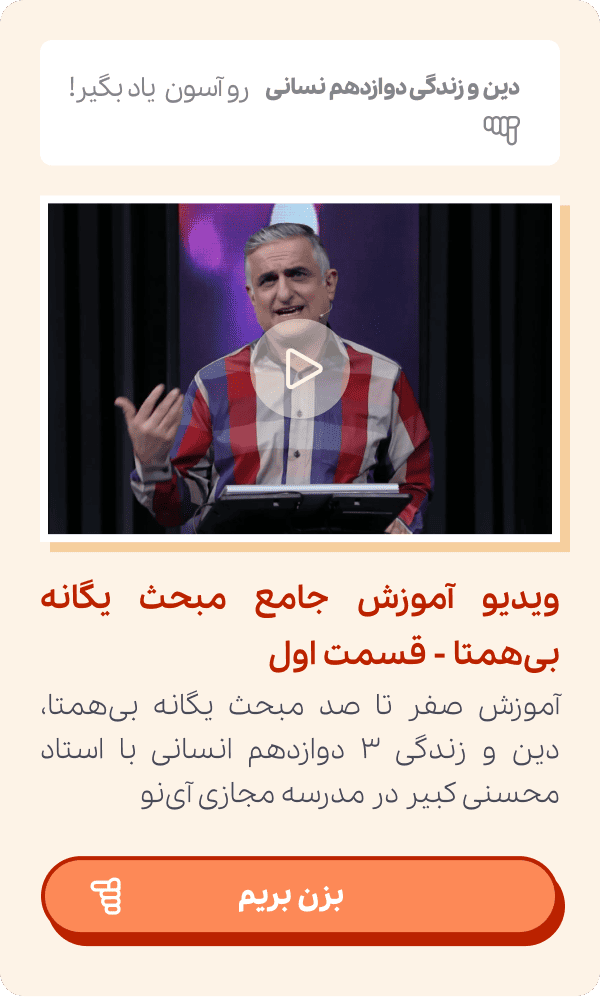Play the یگانه بی‌همتا video
The image size is (600, 997).
click(x=300, y=369)
